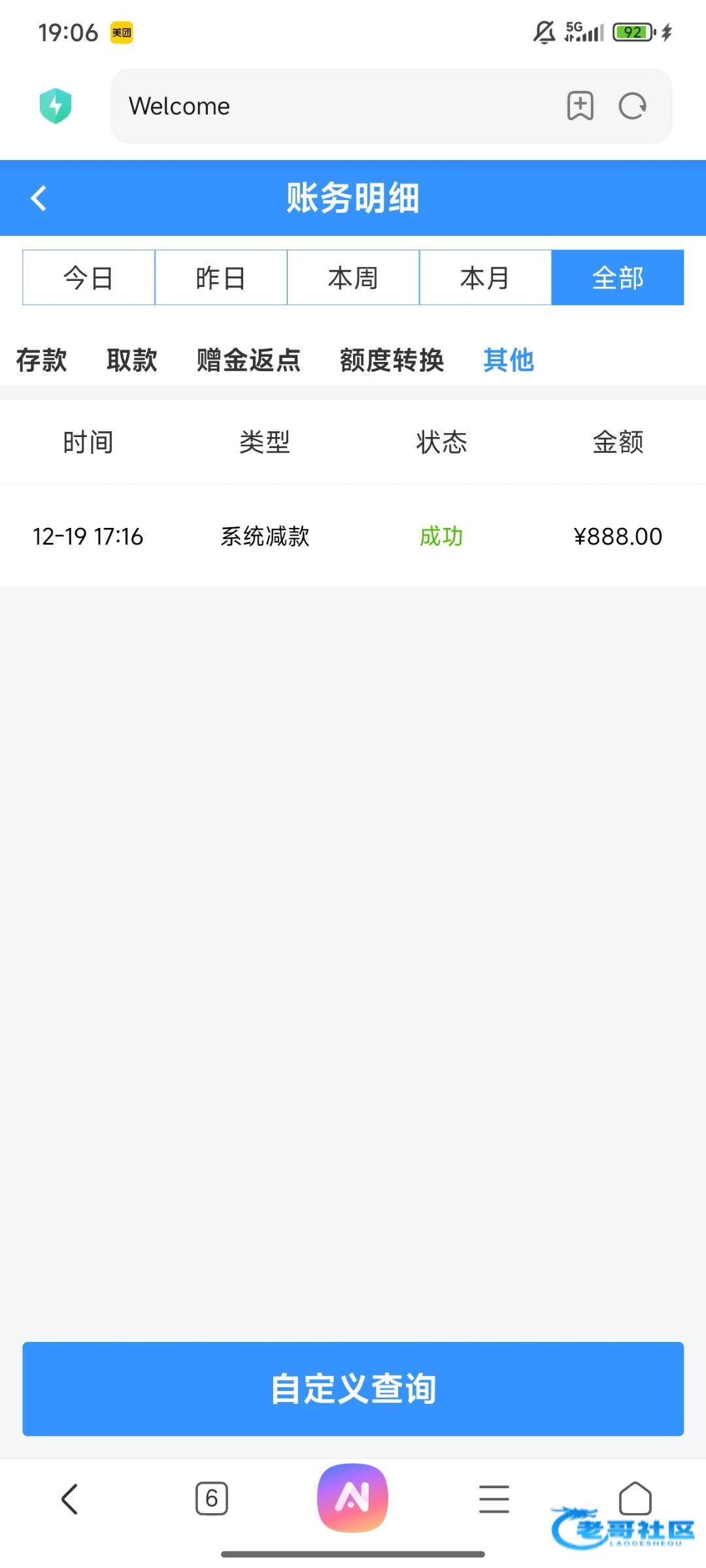Screen dimensions: 706x1568
Task: Switch to 赠金返点 tab
Action: [248, 360]
